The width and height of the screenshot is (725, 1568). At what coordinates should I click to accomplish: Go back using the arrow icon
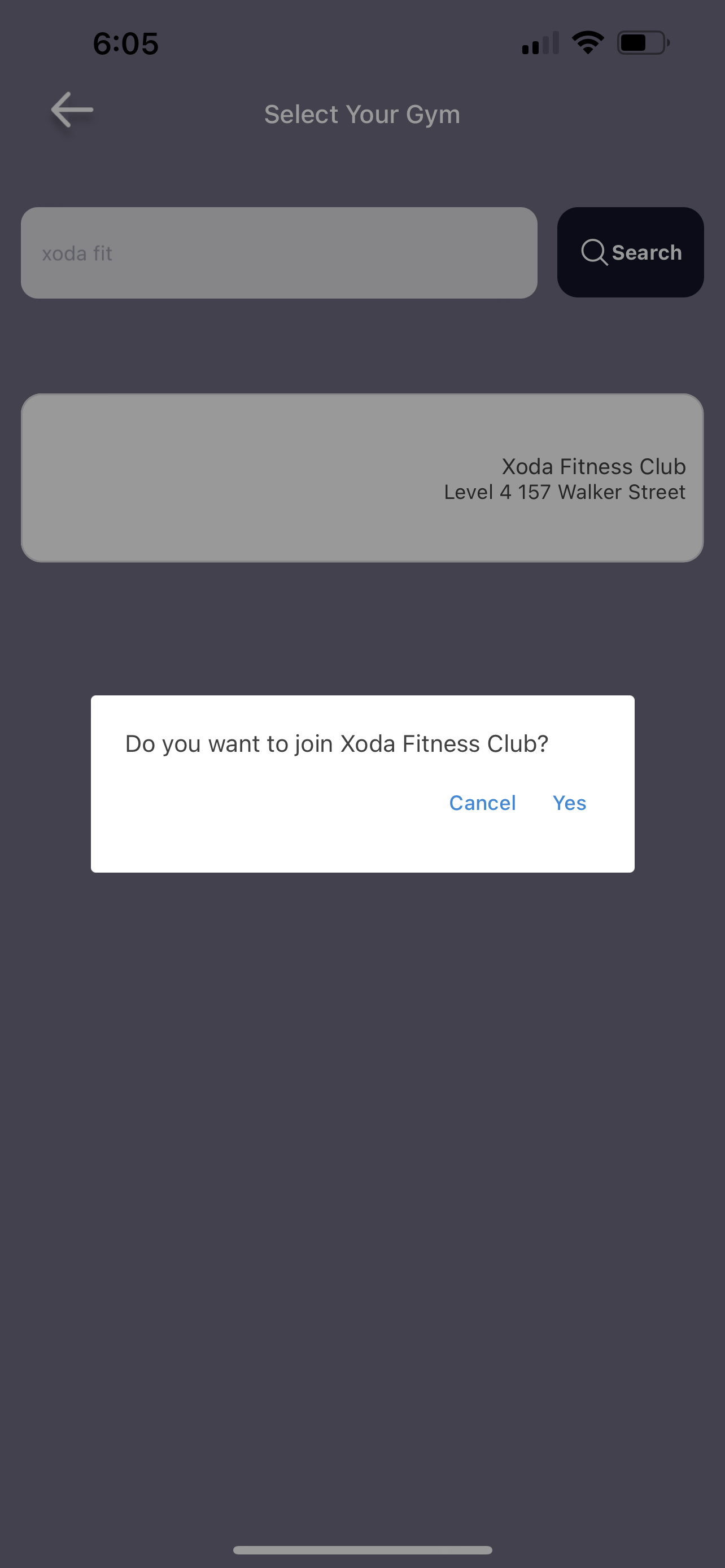coord(72,110)
